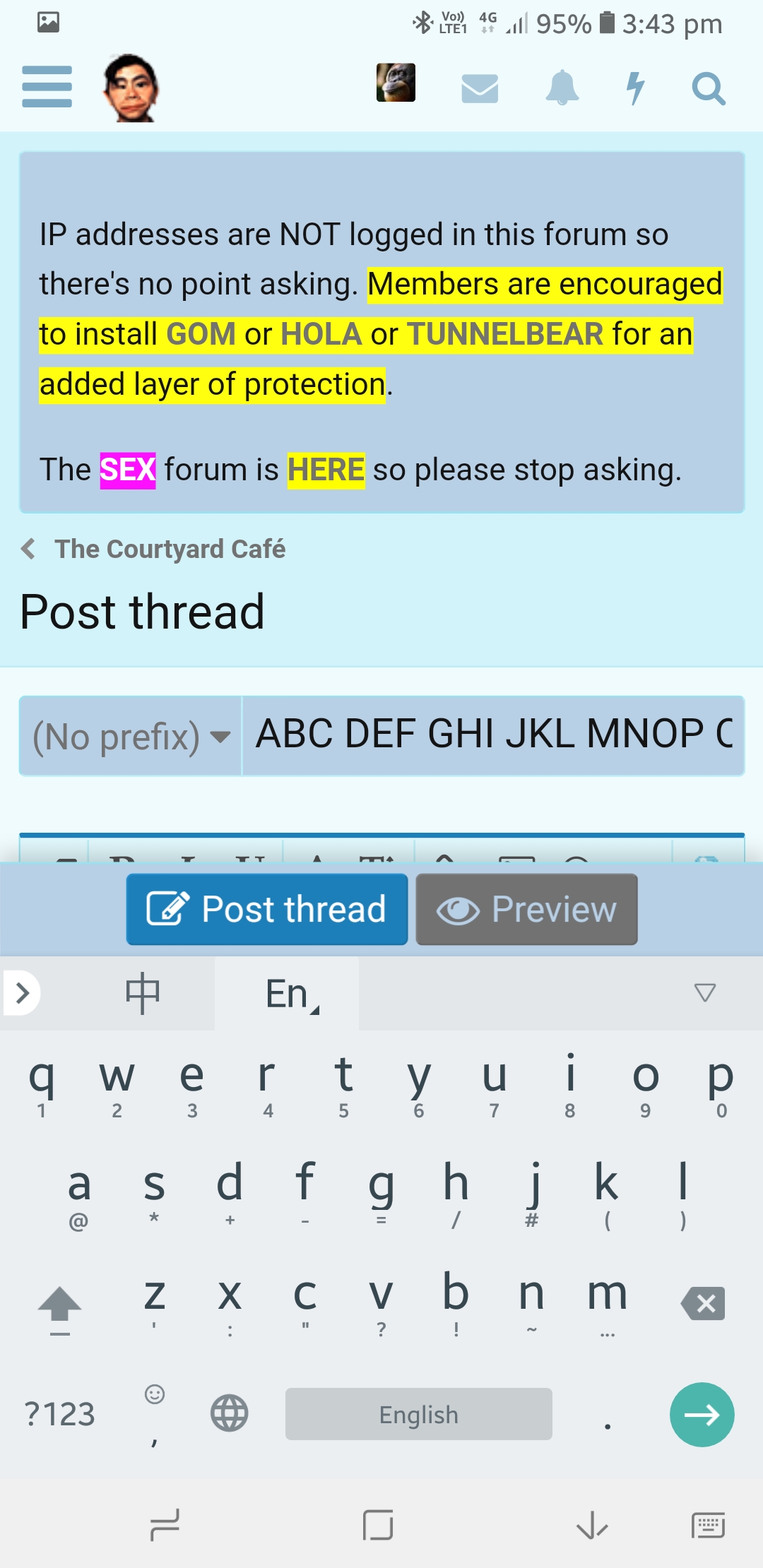This screenshot has width=763, height=1568.
Task: Open the What's new lightning icon
Action: tap(636, 88)
